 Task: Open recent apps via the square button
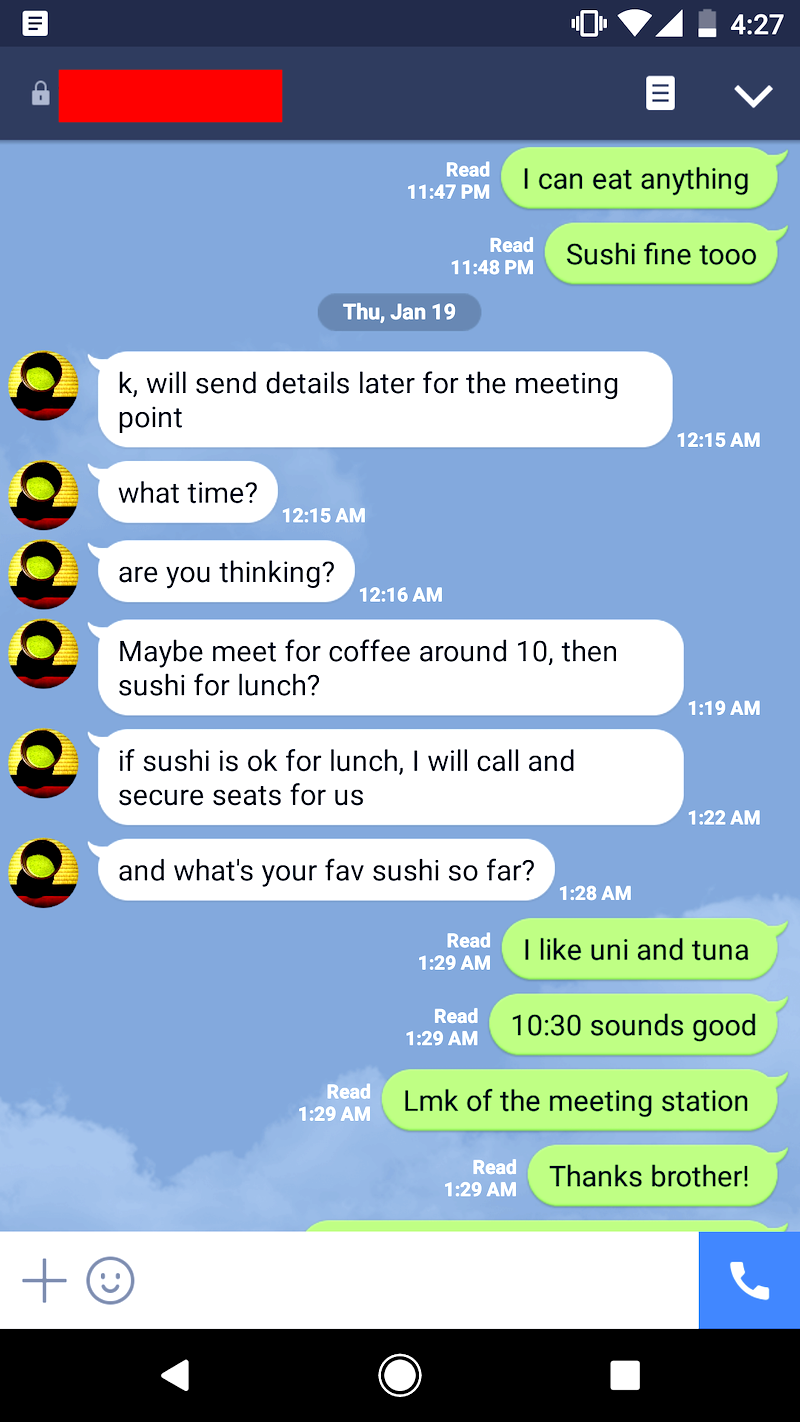(x=625, y=1376)
